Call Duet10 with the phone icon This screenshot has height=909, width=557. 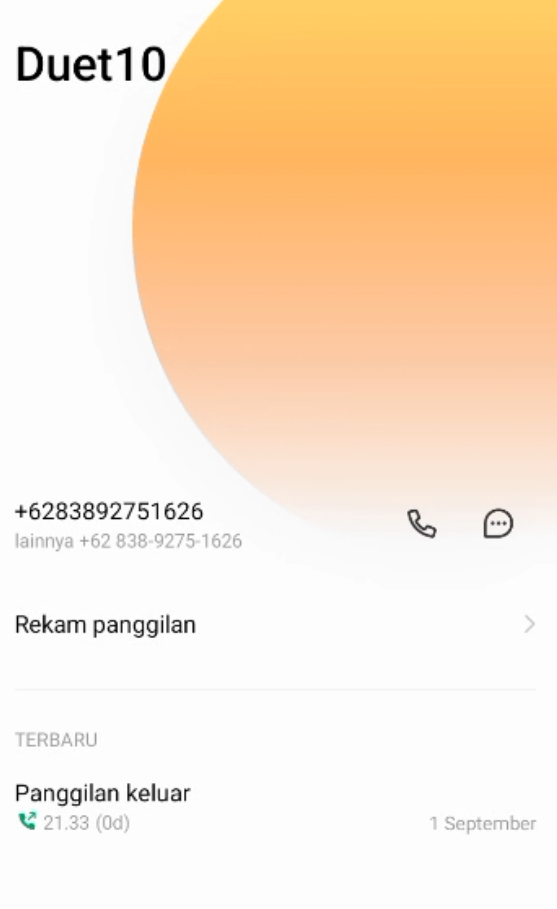(421, 524)
